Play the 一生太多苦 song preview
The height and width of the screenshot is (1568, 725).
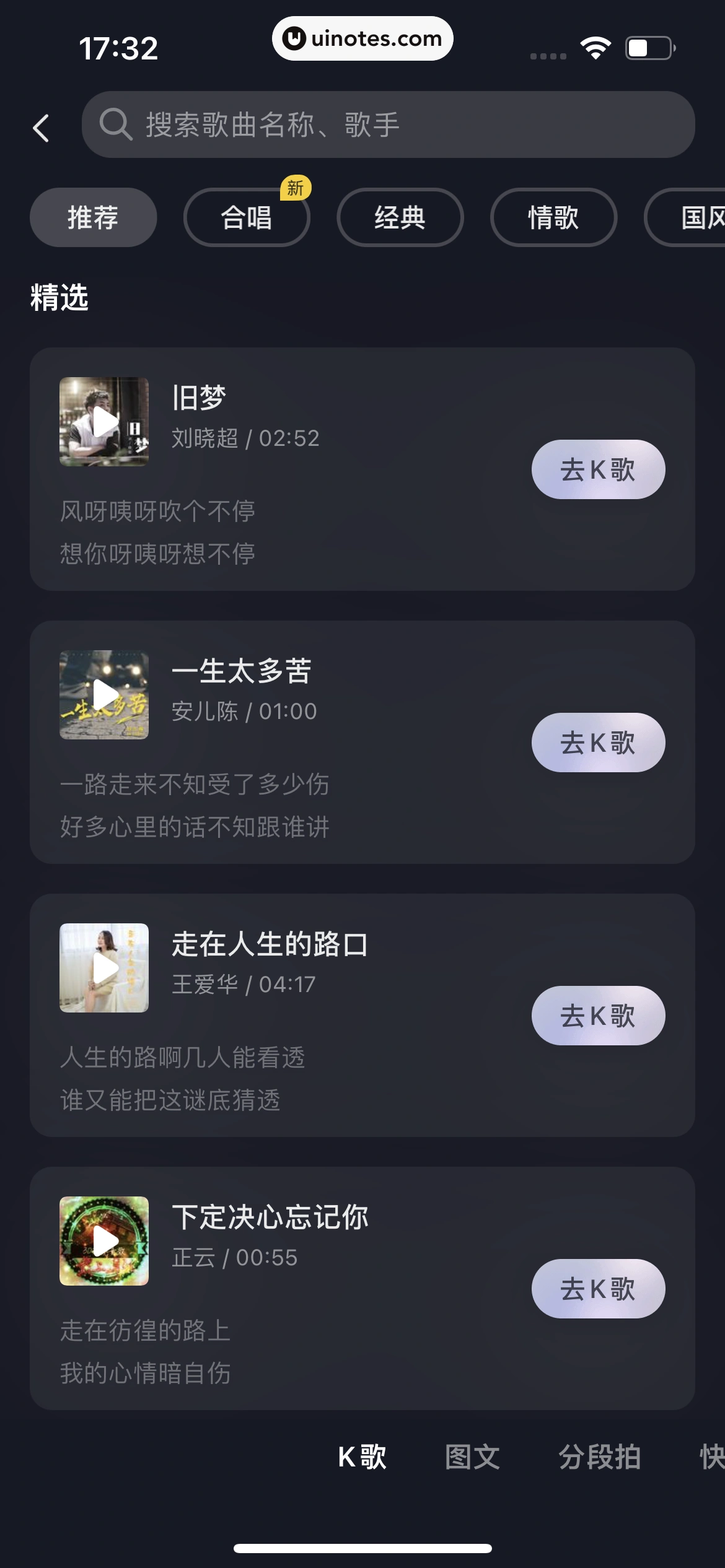pos(103,694)
